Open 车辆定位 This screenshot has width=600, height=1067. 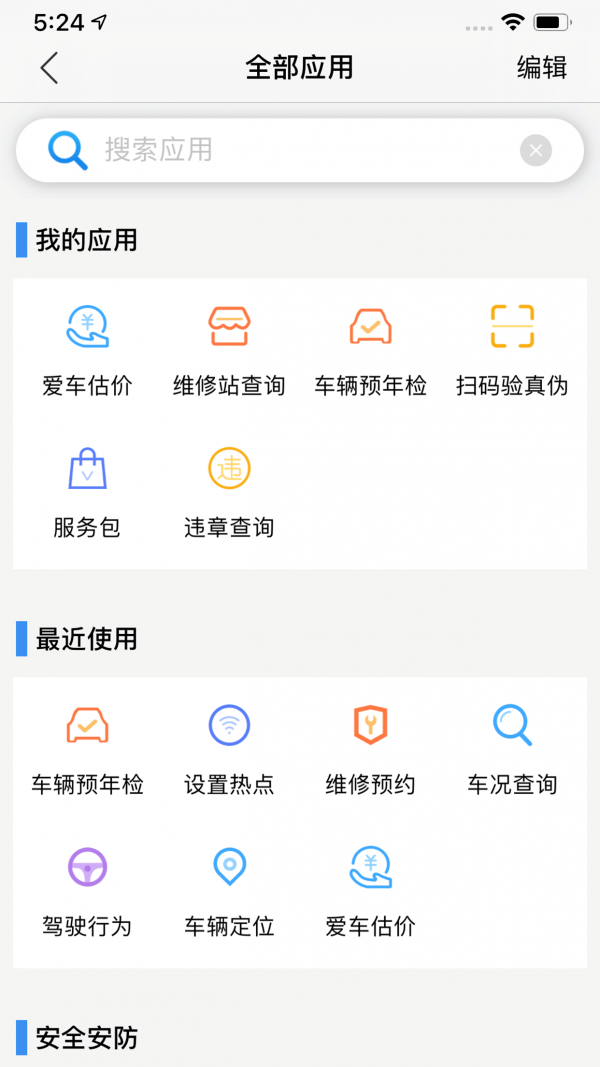pos(229,890)
